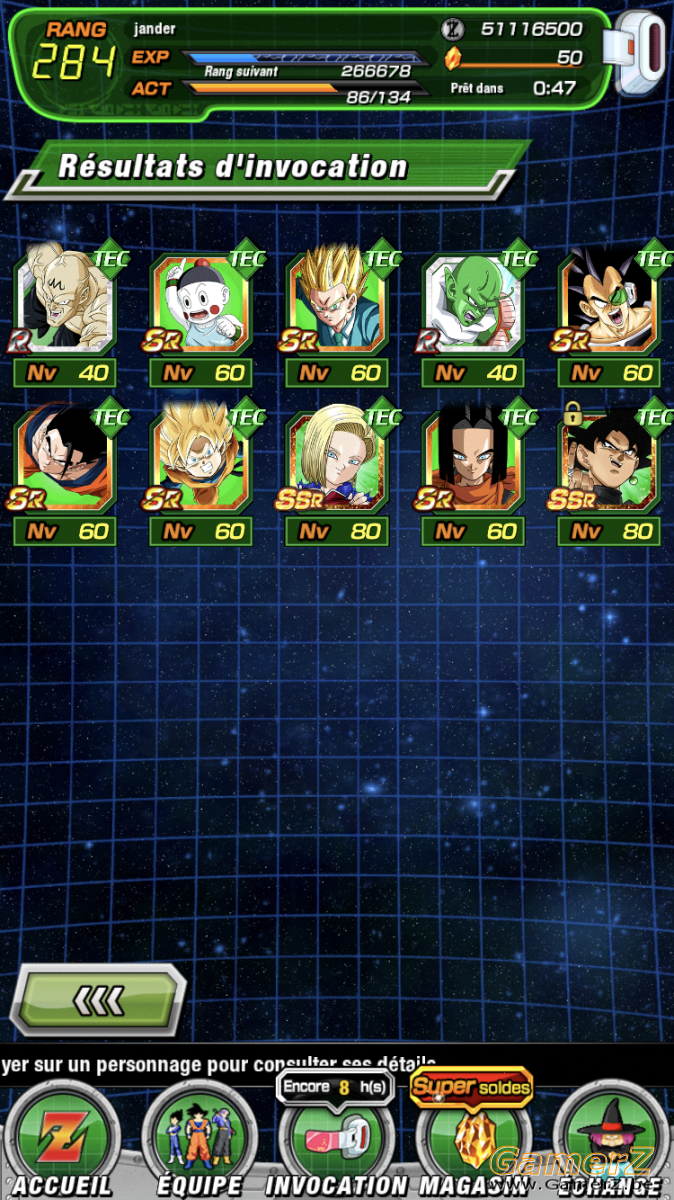Switch to the Équipe tab
Viewport: 674px width, 1200px height.
[200, 1142]
